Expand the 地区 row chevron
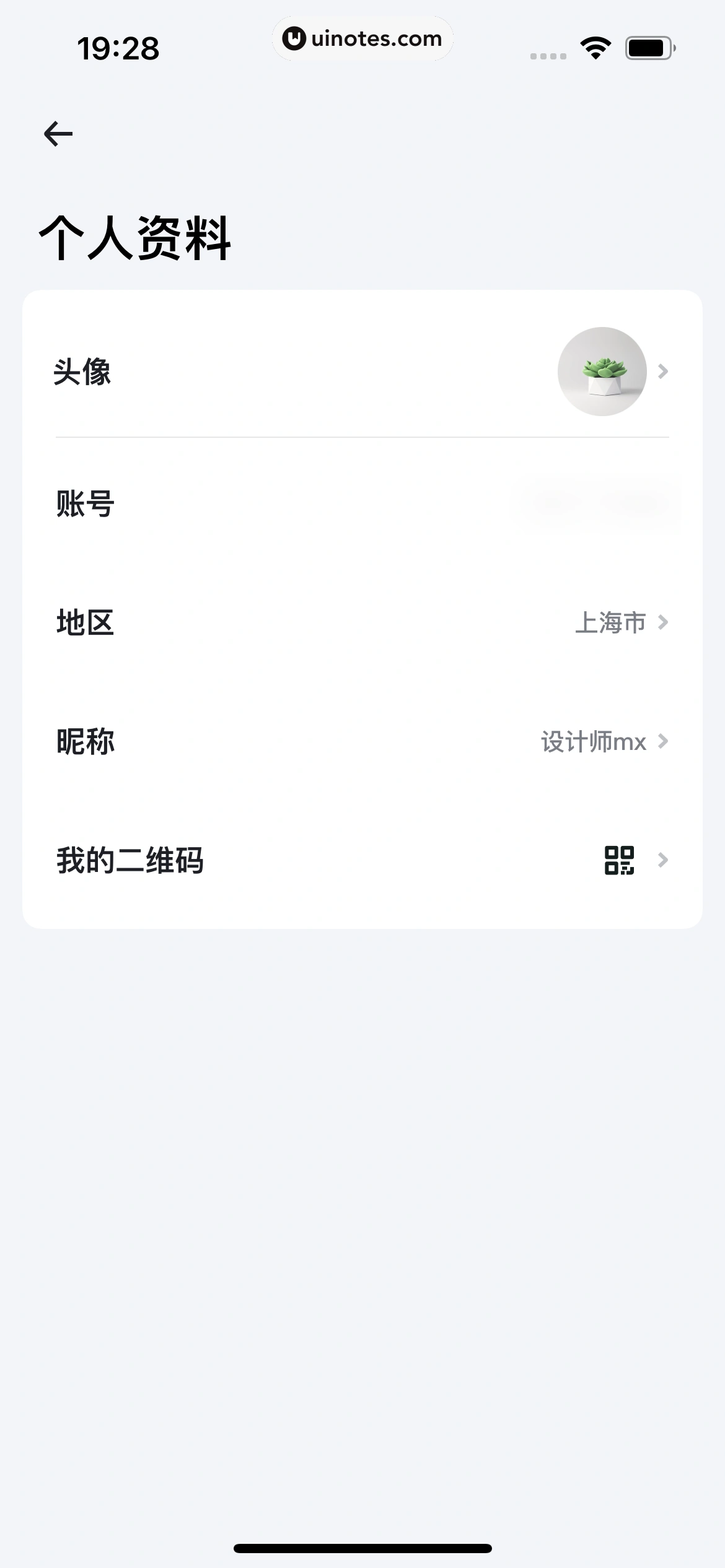Image resolution: width=725 pixels, height=1568 pixels. coord(663,624)
